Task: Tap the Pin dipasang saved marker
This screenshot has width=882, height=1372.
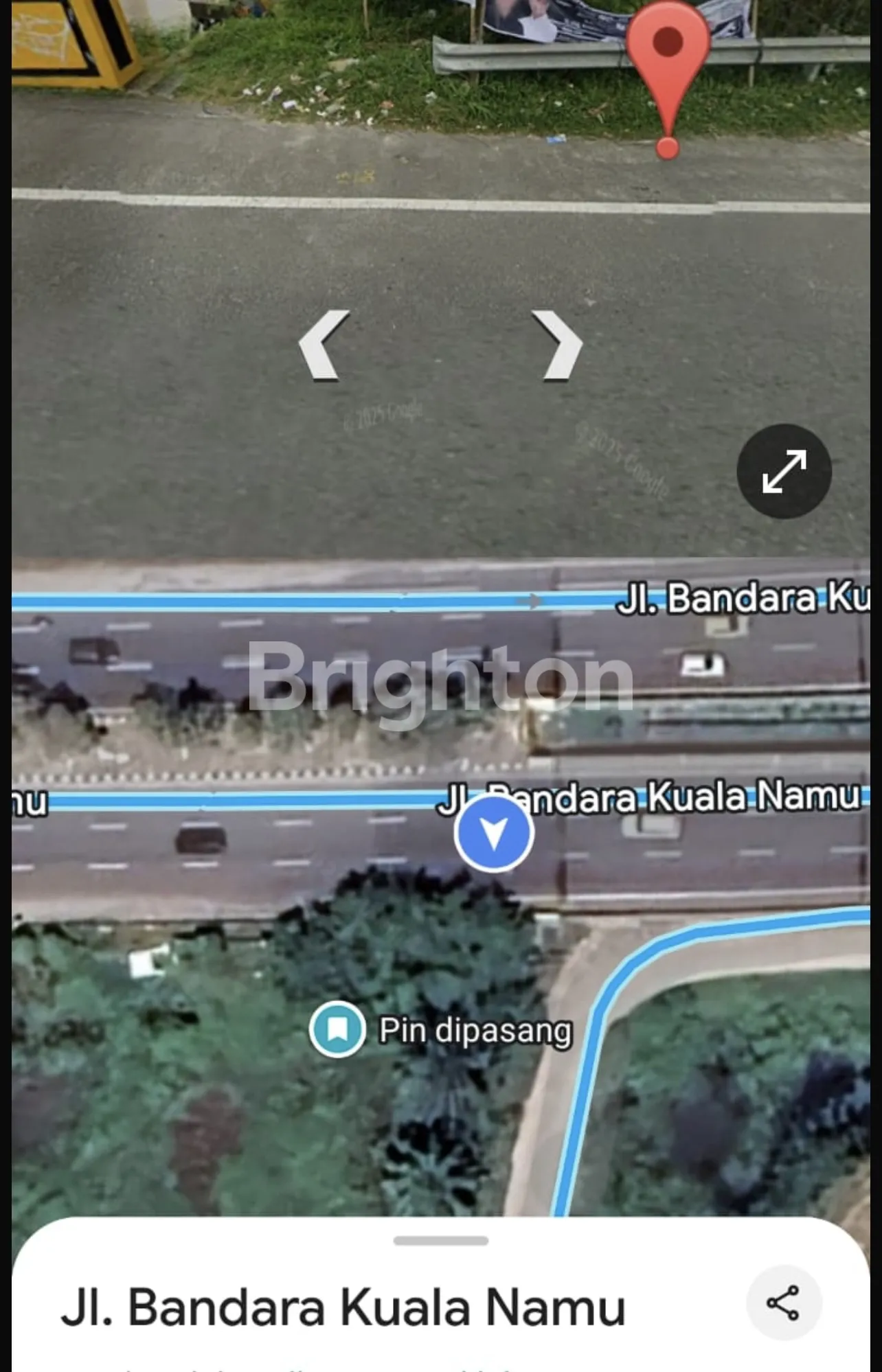Action: pos(337,1029)
